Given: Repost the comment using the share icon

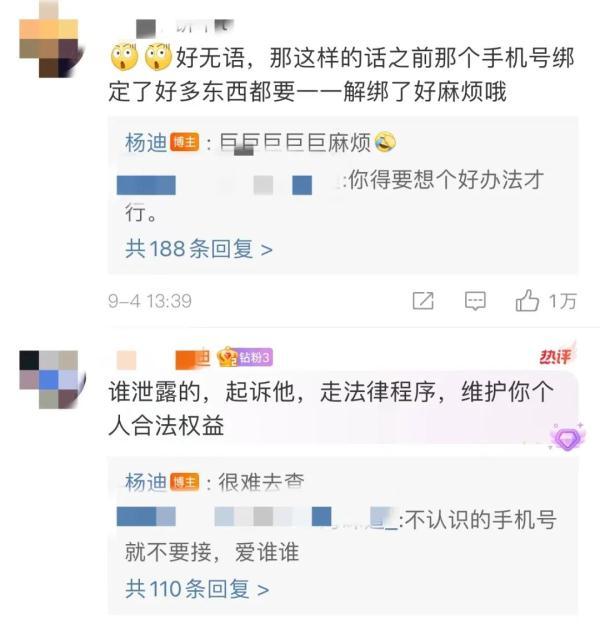Looking at the screenshot, I should (423, 300).
